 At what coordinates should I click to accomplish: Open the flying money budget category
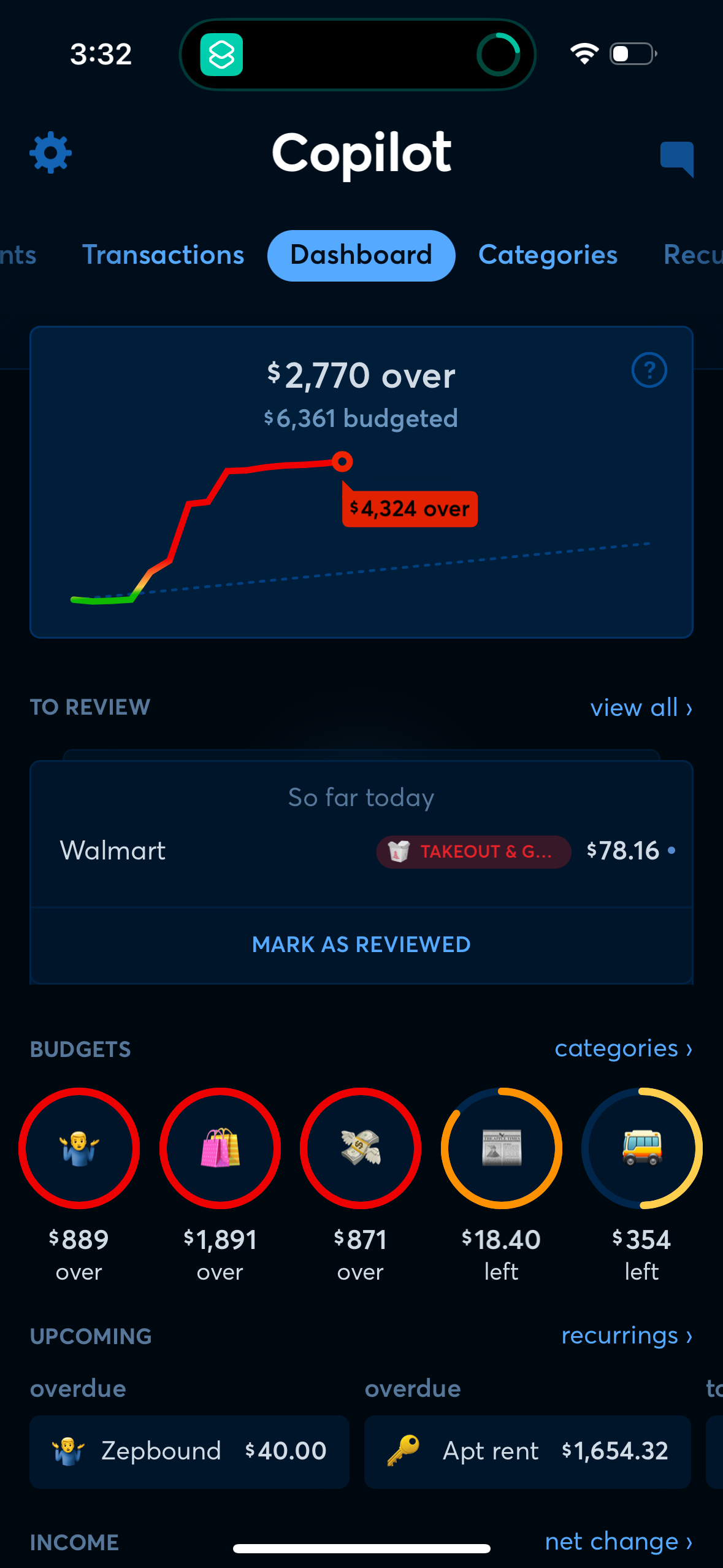click(361, 1148)
